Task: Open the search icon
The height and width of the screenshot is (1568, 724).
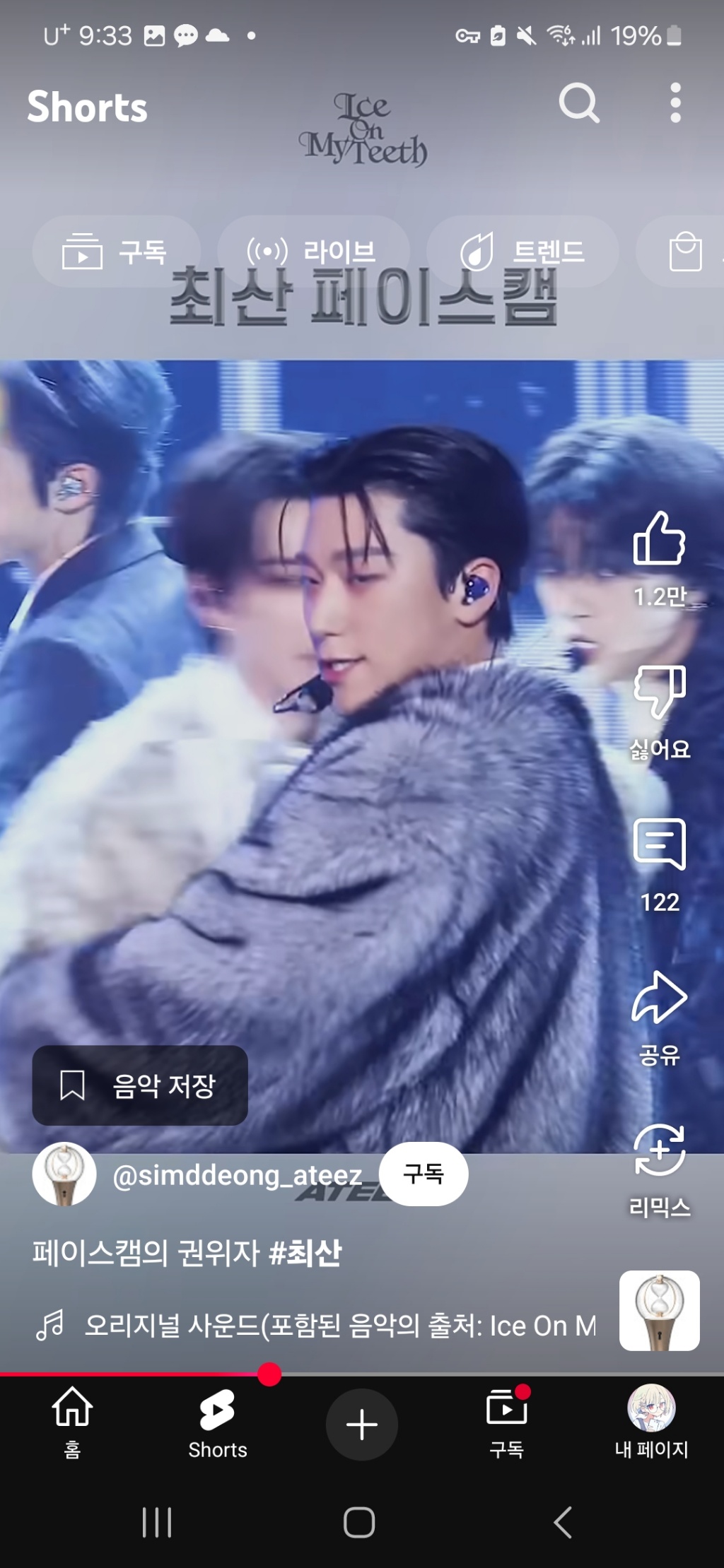Action: [x=578, y=104]
